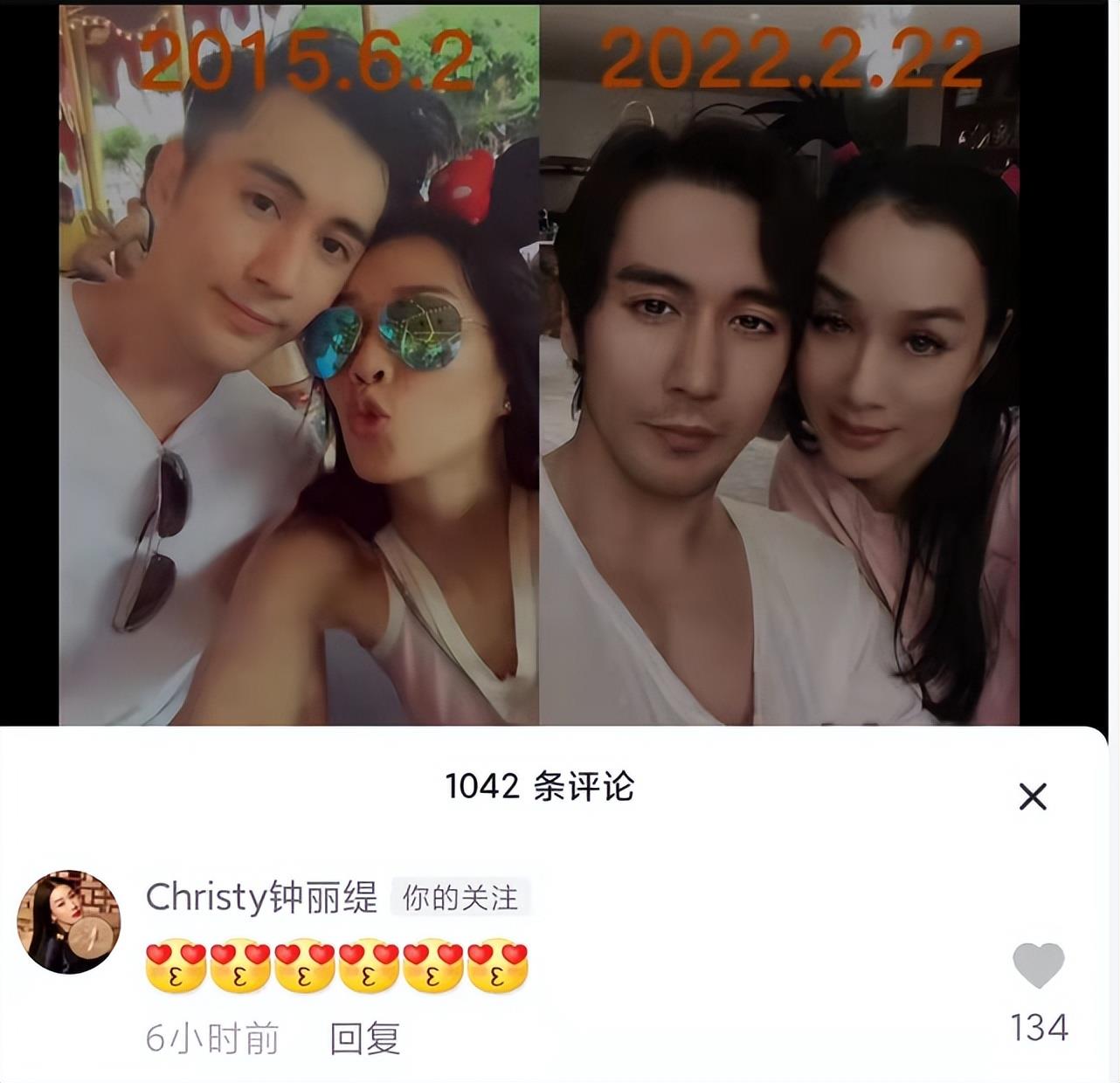This screenshot has width=1120, height=1083.
Task: Like Christy钟丽缇's comment
Action: tap(1038, 966)
